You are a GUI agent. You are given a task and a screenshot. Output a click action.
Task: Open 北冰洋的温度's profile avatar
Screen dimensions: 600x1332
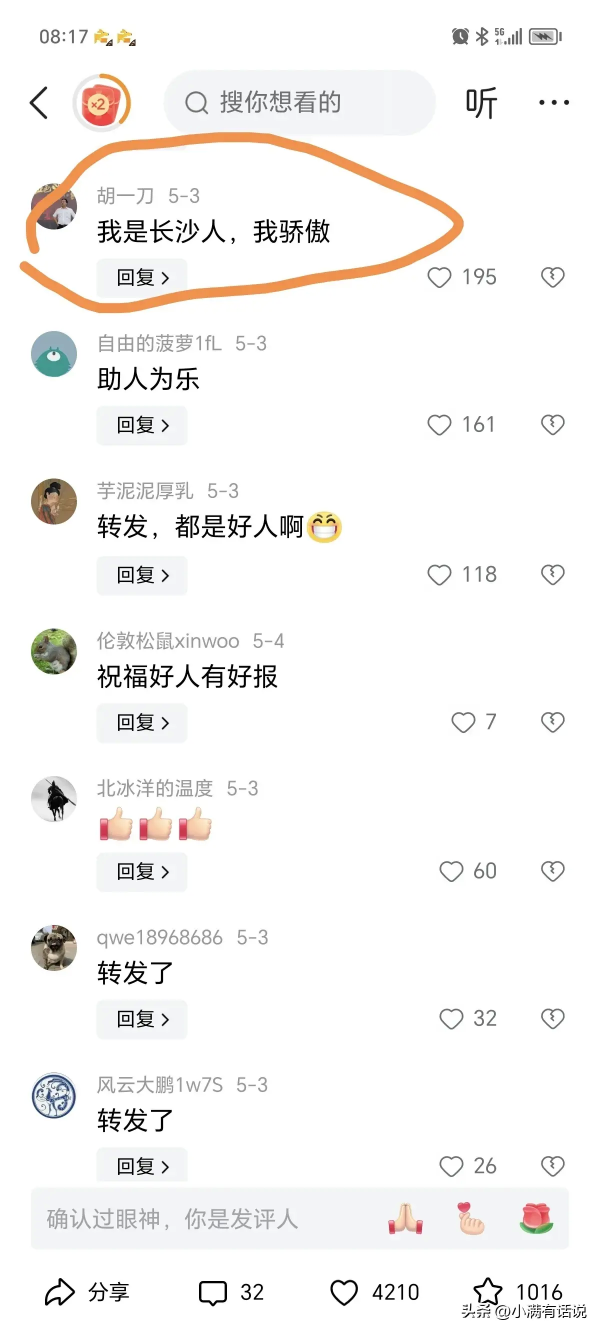54,799
